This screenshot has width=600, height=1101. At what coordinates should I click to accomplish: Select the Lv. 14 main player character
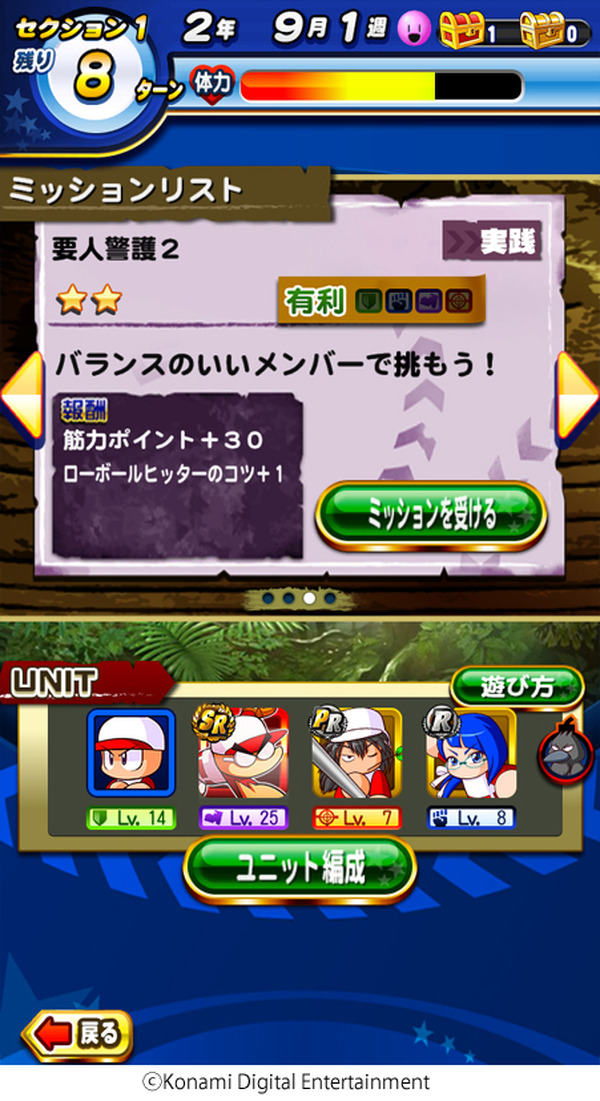[x=131, y=753]
